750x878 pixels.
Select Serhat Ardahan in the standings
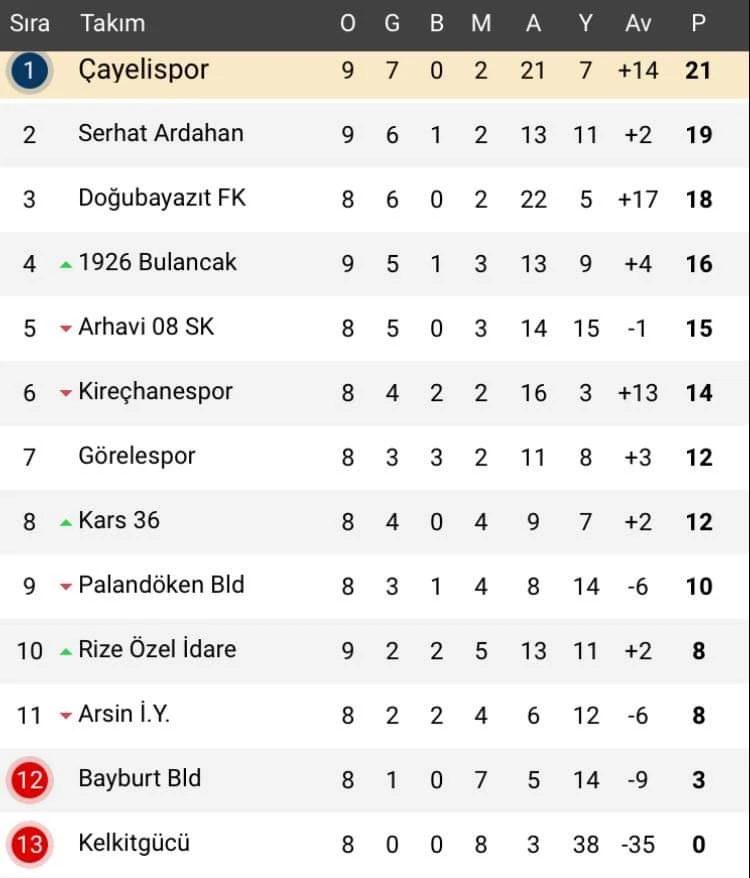tap(160, 133)
